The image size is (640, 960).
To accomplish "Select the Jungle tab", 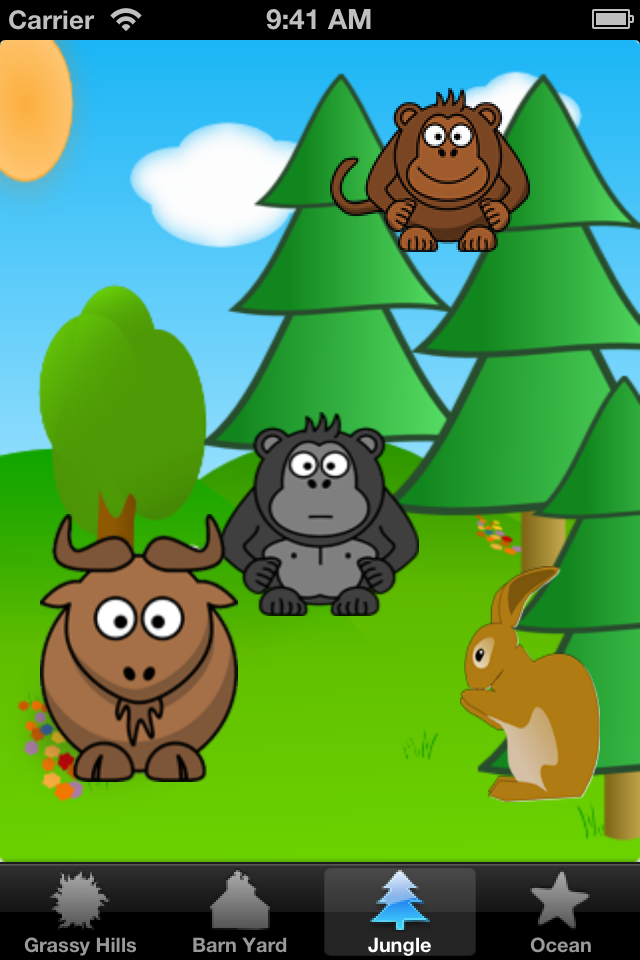I will [x=400, y=912].
